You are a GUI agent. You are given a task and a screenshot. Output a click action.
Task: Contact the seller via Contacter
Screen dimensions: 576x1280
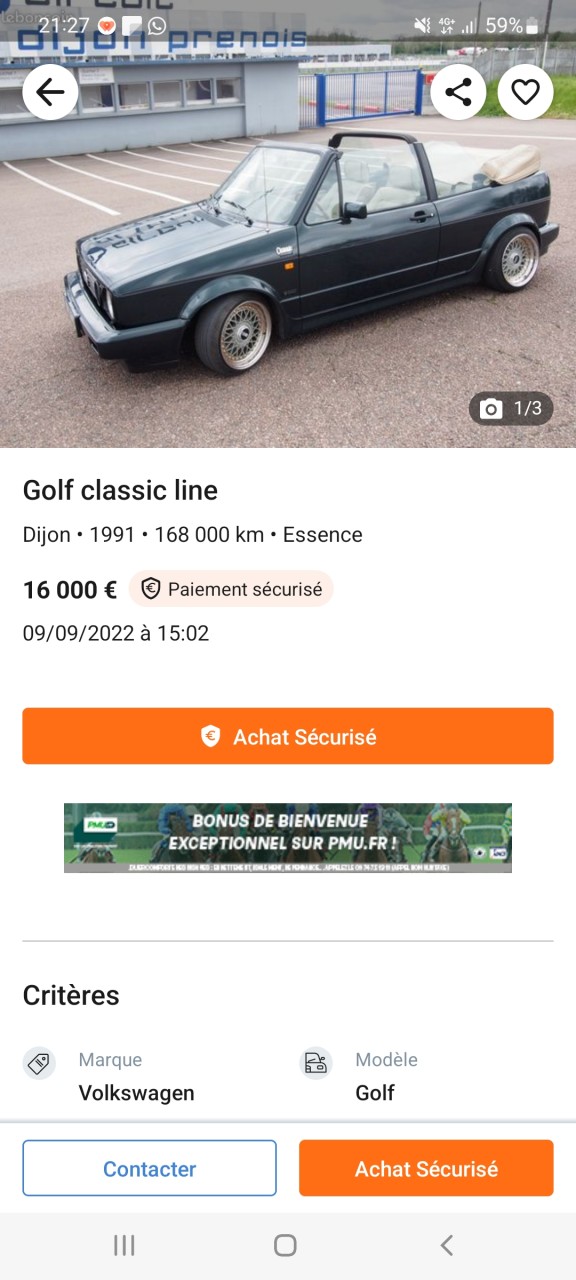150,1168
